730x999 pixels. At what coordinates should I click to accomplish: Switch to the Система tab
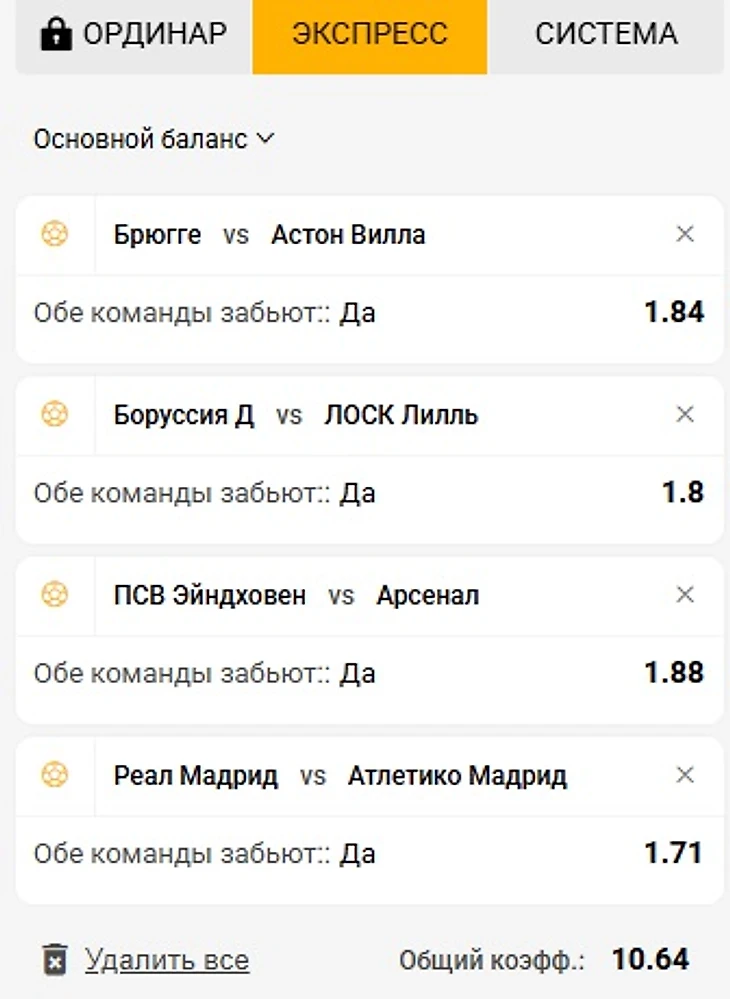click(605, 35)
